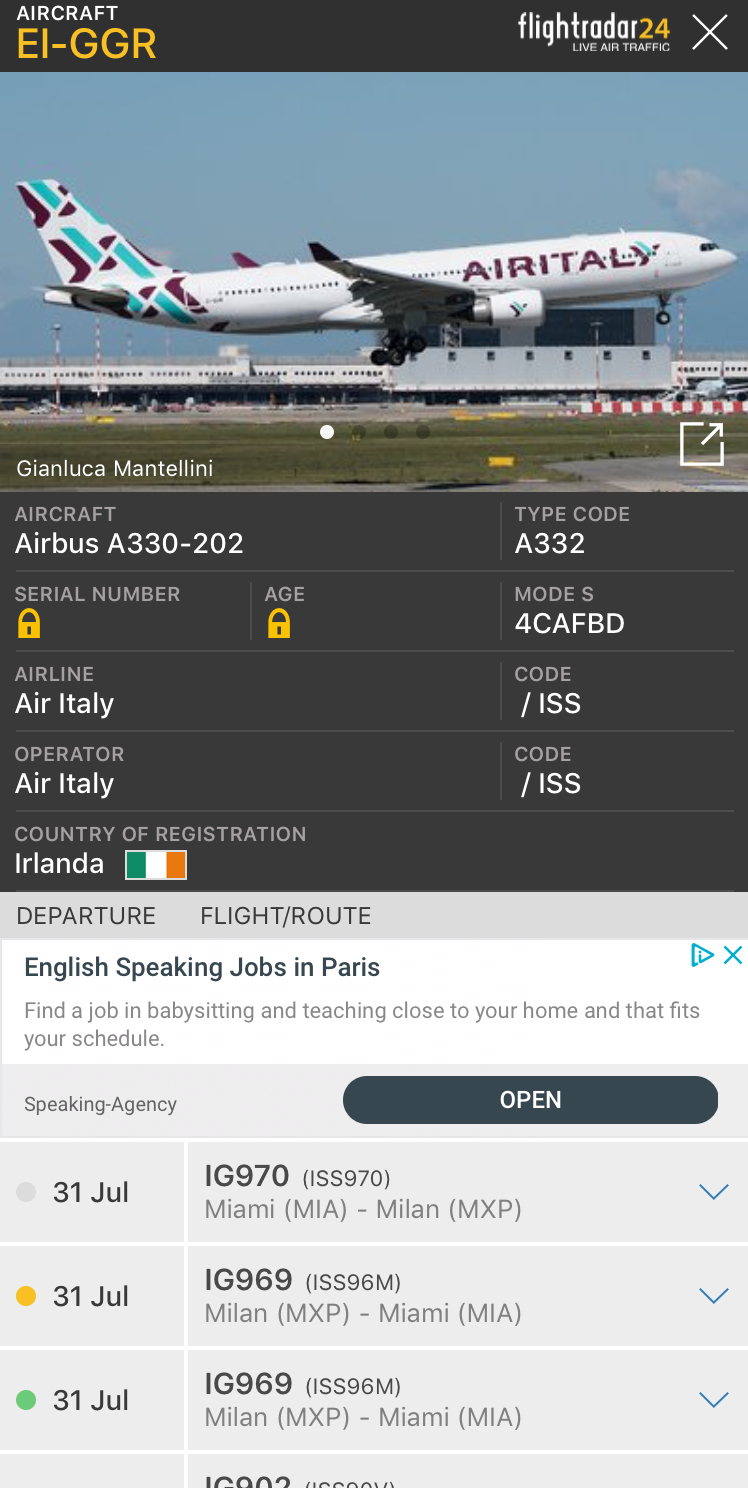The height and width of the screenshot is (1488, 748).
Task: Open the aircraft photo in full view
Action: click(701, 444)
